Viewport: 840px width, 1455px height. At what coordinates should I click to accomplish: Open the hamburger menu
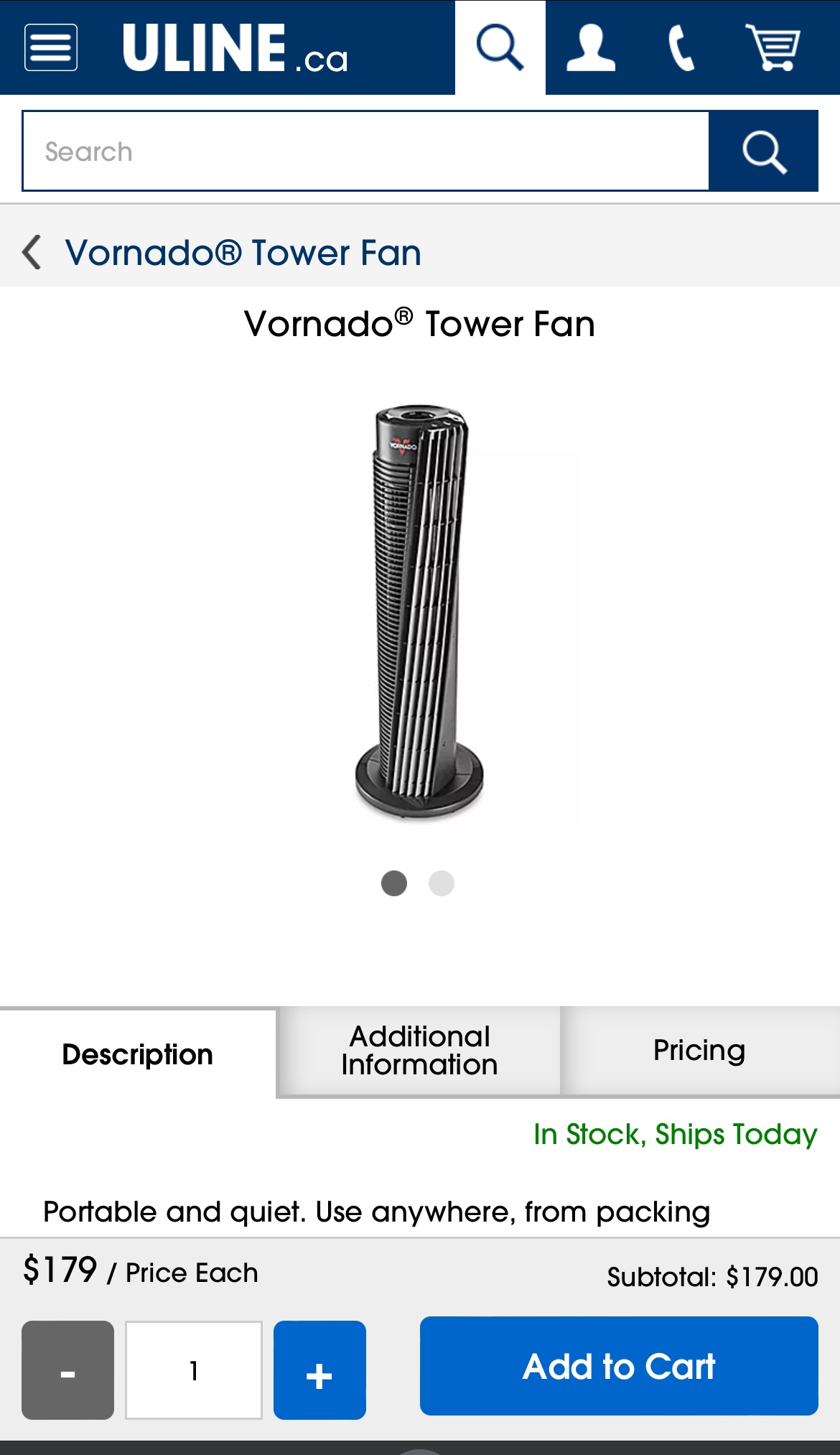coord(51,47)
